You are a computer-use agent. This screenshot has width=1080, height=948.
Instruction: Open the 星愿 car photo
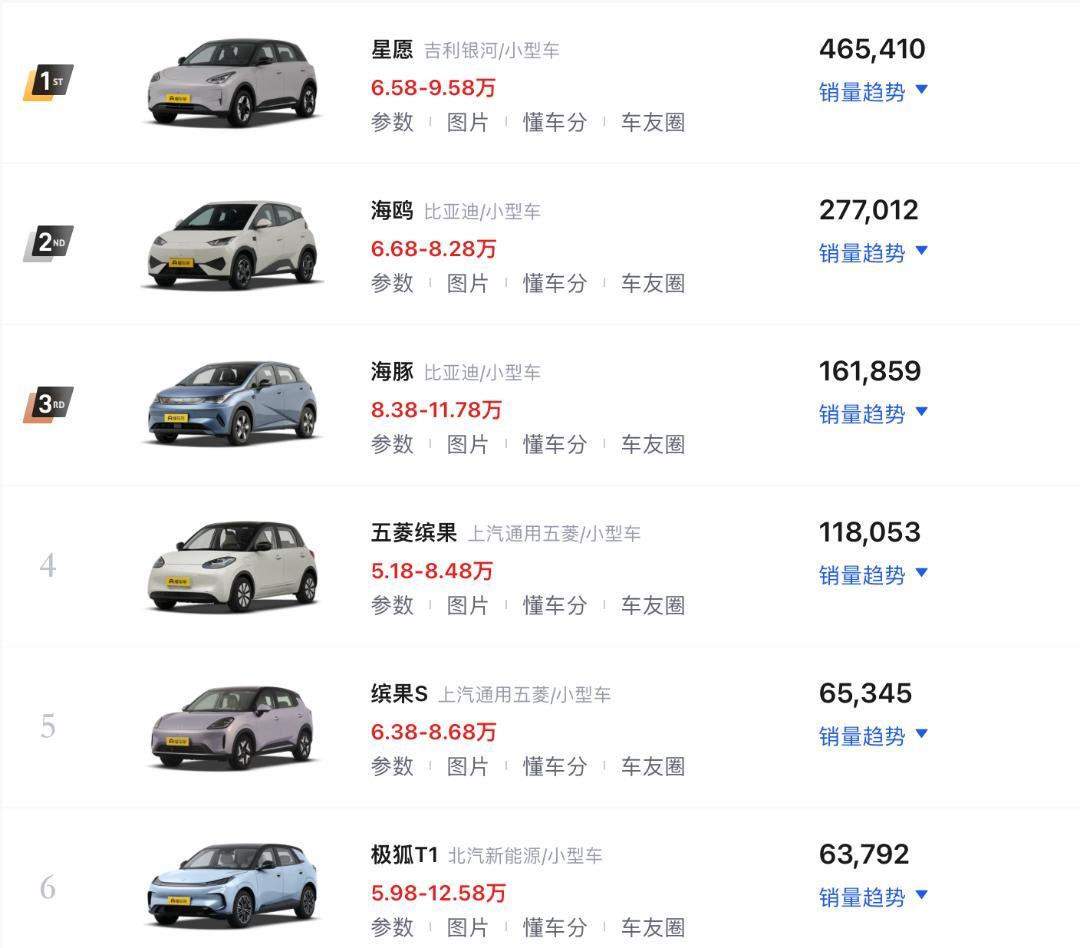[233, 83]
